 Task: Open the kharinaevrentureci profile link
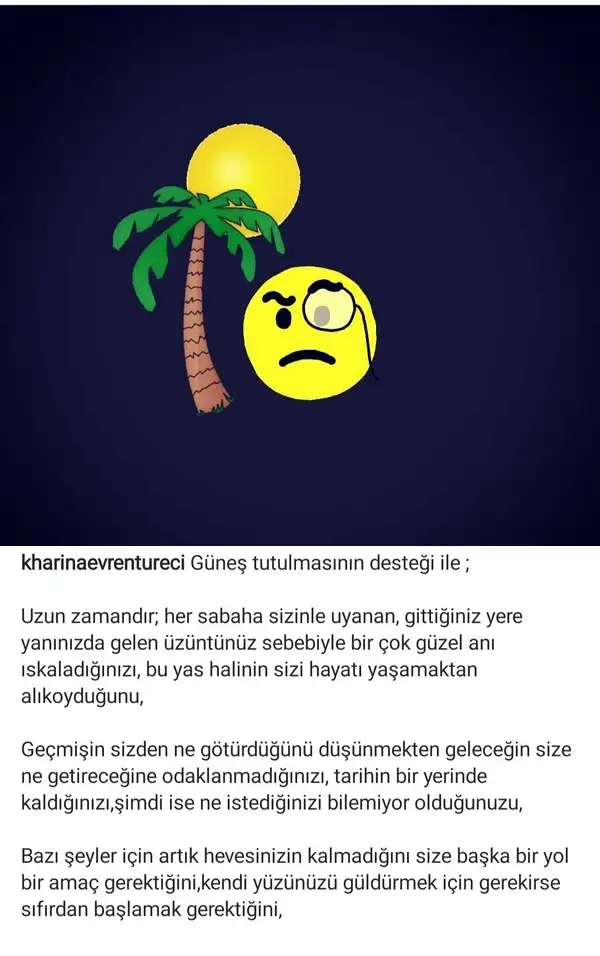point(103,563)
